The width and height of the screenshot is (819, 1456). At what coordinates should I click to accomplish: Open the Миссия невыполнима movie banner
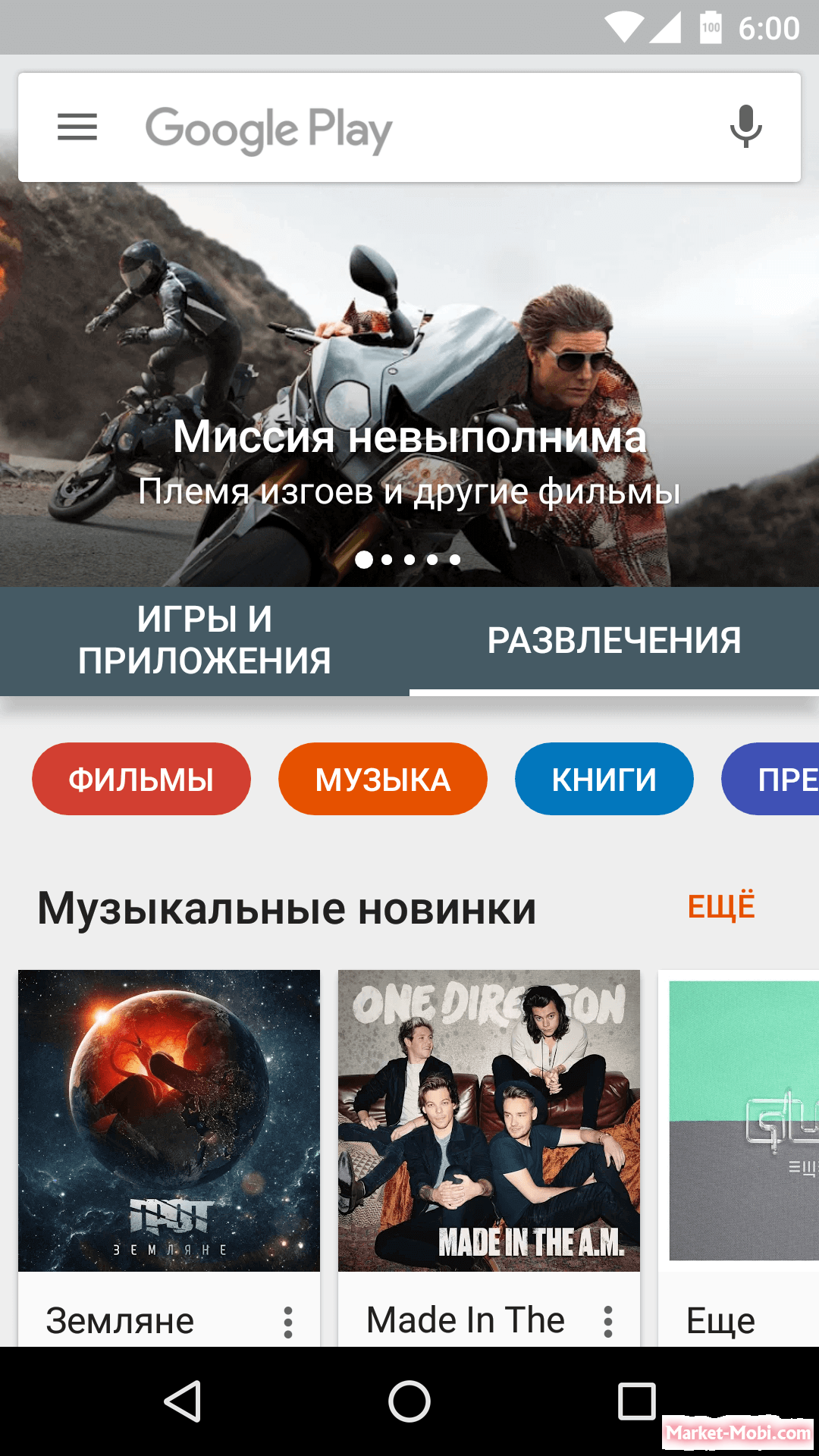point(409,384)
